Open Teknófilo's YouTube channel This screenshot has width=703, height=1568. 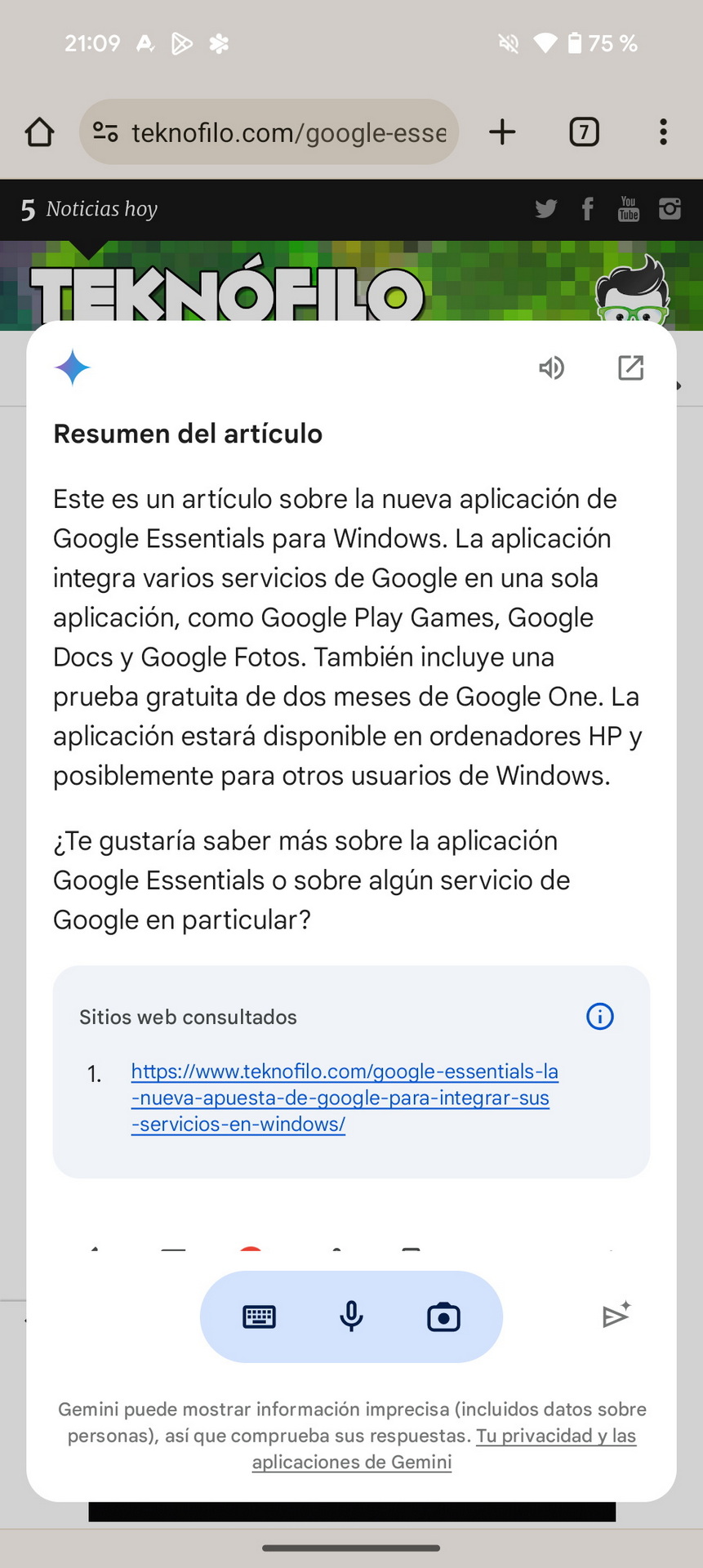tap(628, 209)
